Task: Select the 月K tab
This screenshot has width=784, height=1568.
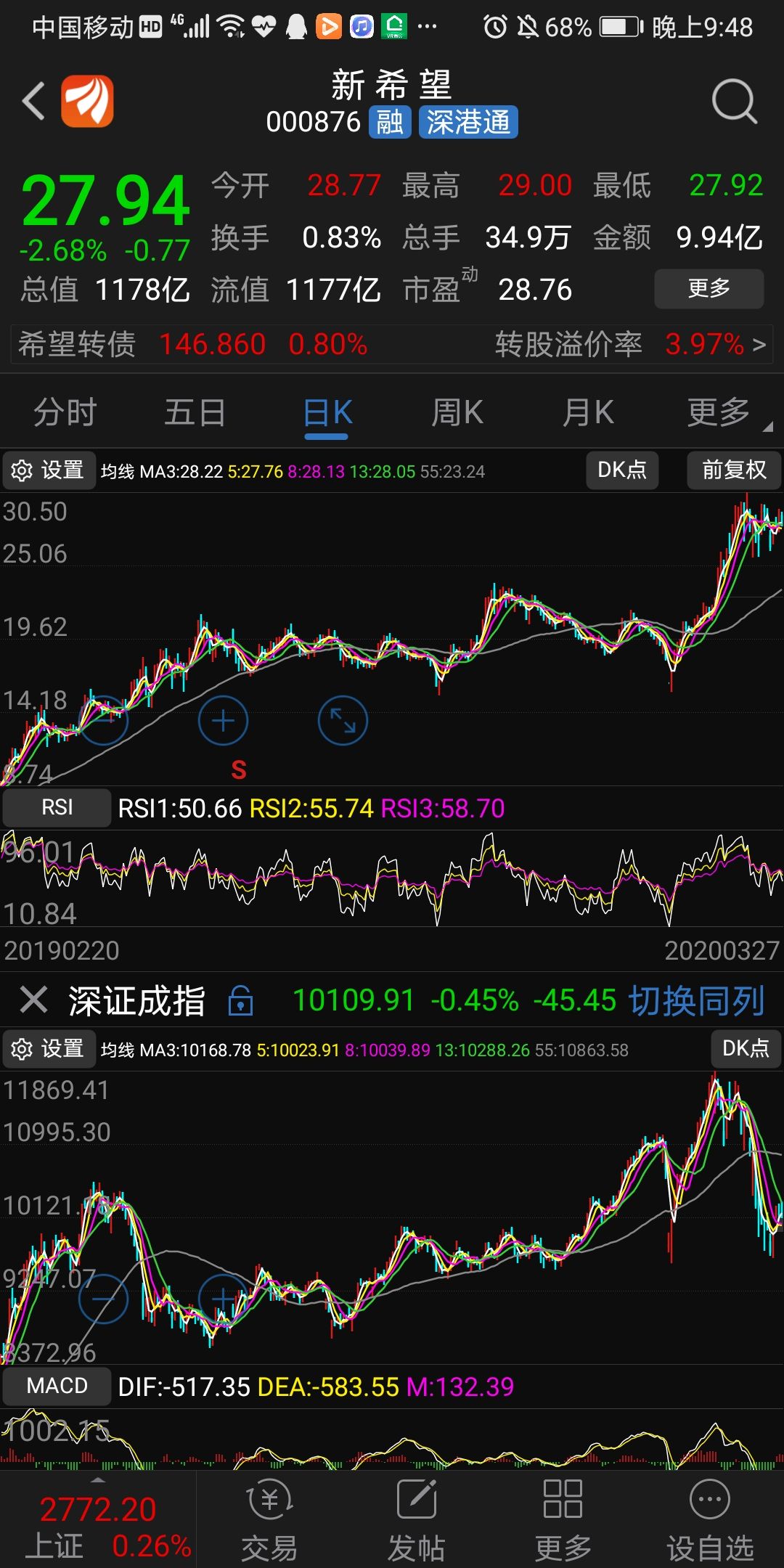Action: click(588, 412)
